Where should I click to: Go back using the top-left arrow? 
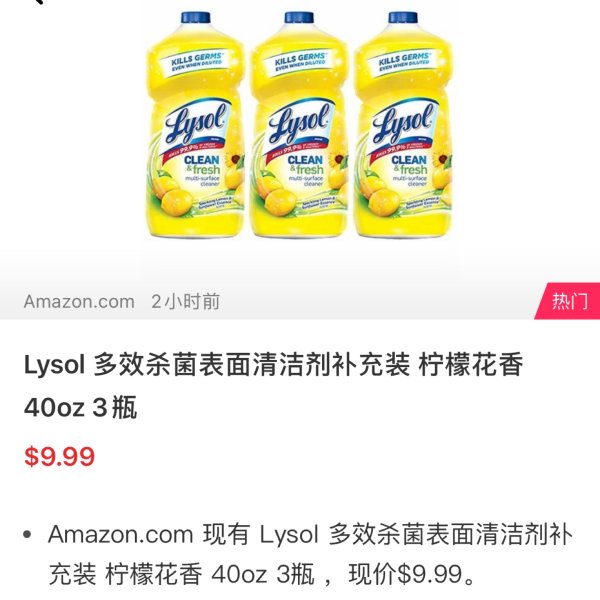(x=38, y=3)
